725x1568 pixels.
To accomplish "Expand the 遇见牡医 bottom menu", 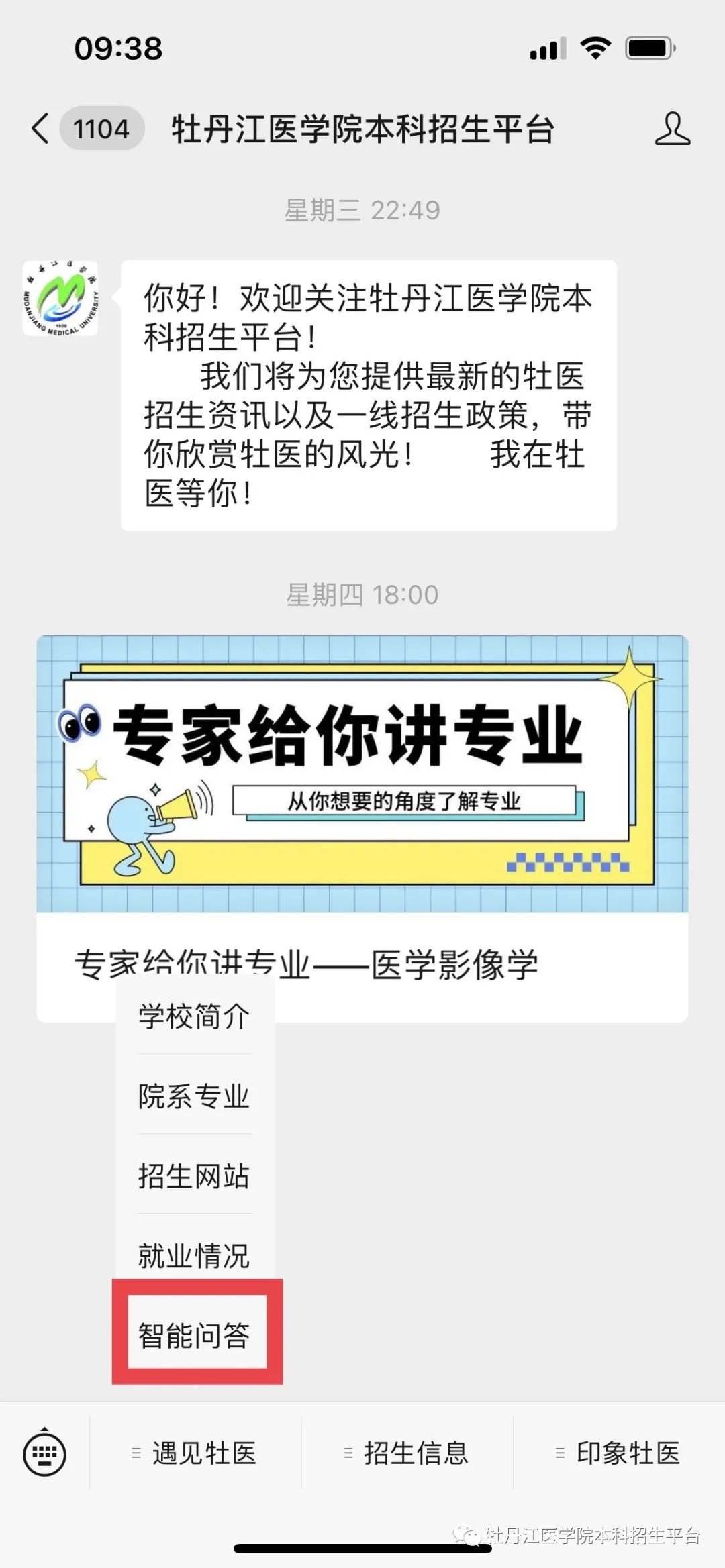I will 195,1453.
